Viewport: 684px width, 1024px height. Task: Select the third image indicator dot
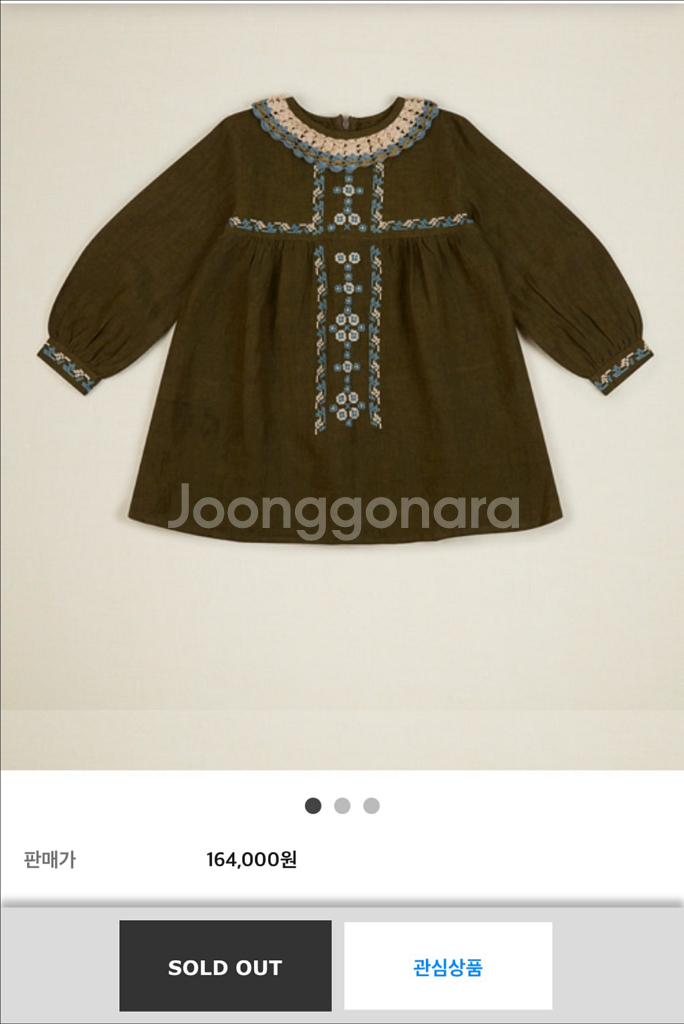click(x=371, y=806)
